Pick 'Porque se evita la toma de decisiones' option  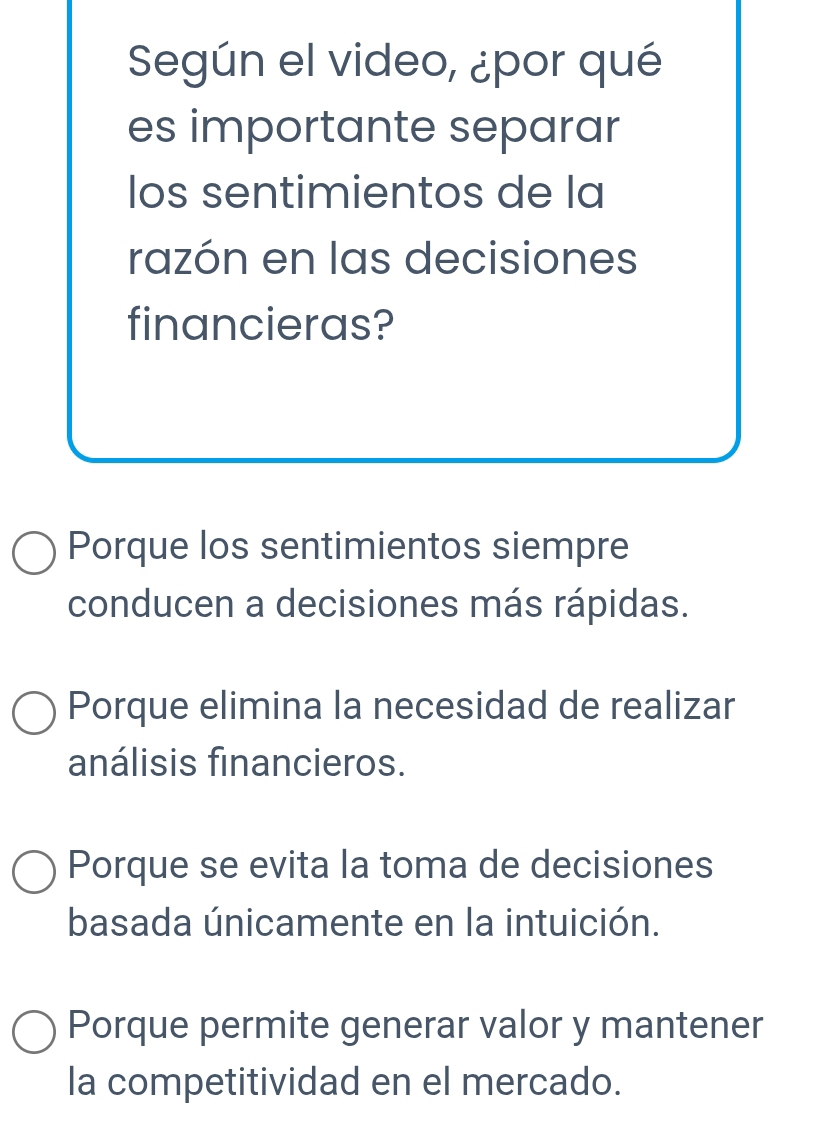pos(35,871)
